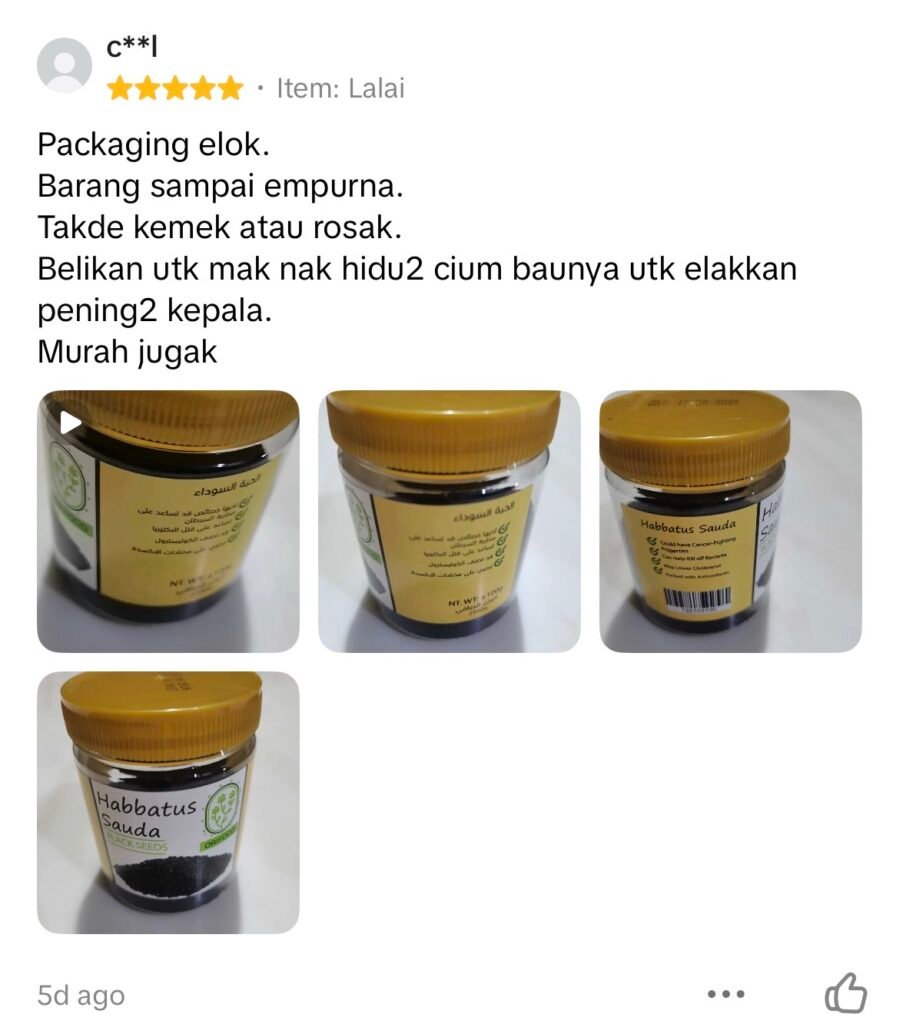Open the photo showing the barcode label
Viewport: 906px width, 1024px height.
click(x=730, y=521)
